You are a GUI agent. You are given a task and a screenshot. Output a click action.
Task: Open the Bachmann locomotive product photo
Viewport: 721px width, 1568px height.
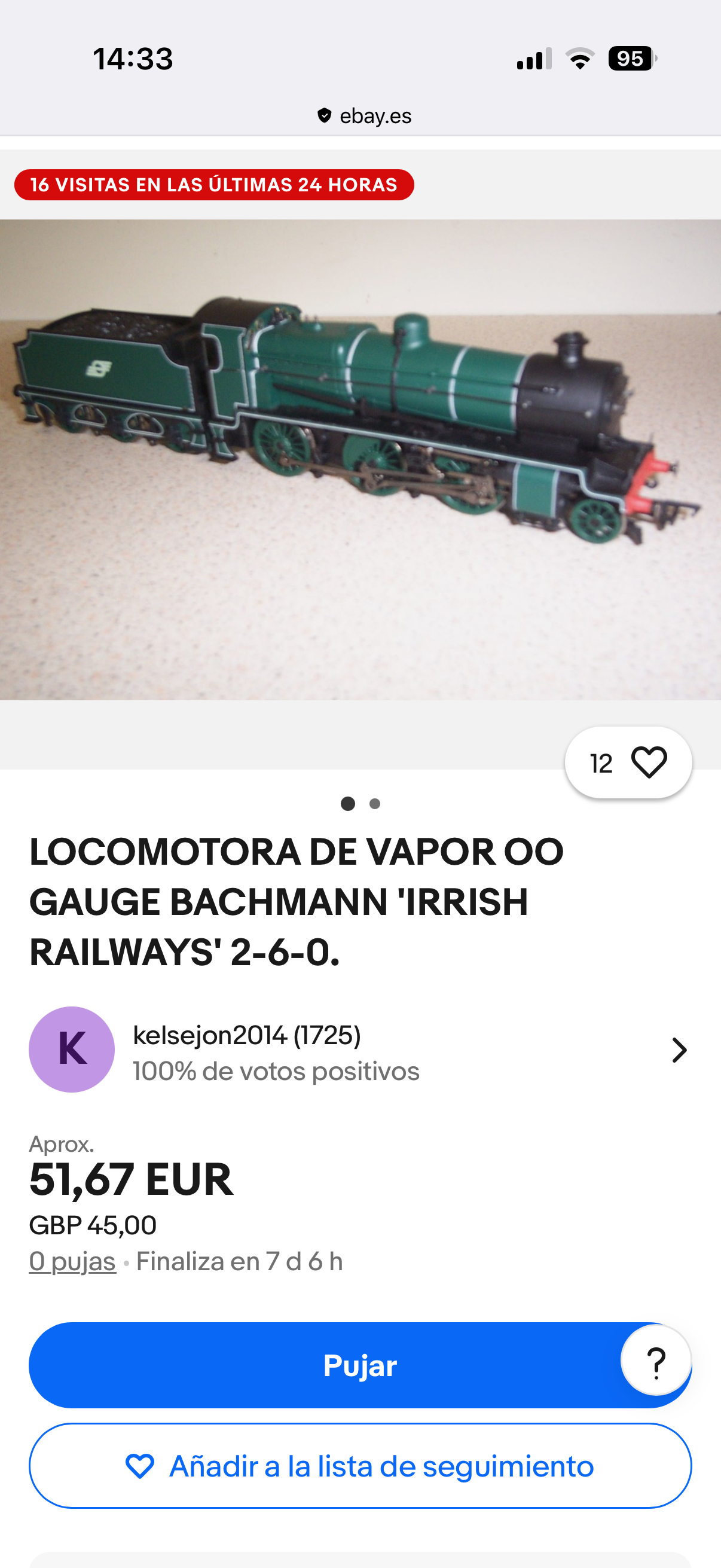360,459
